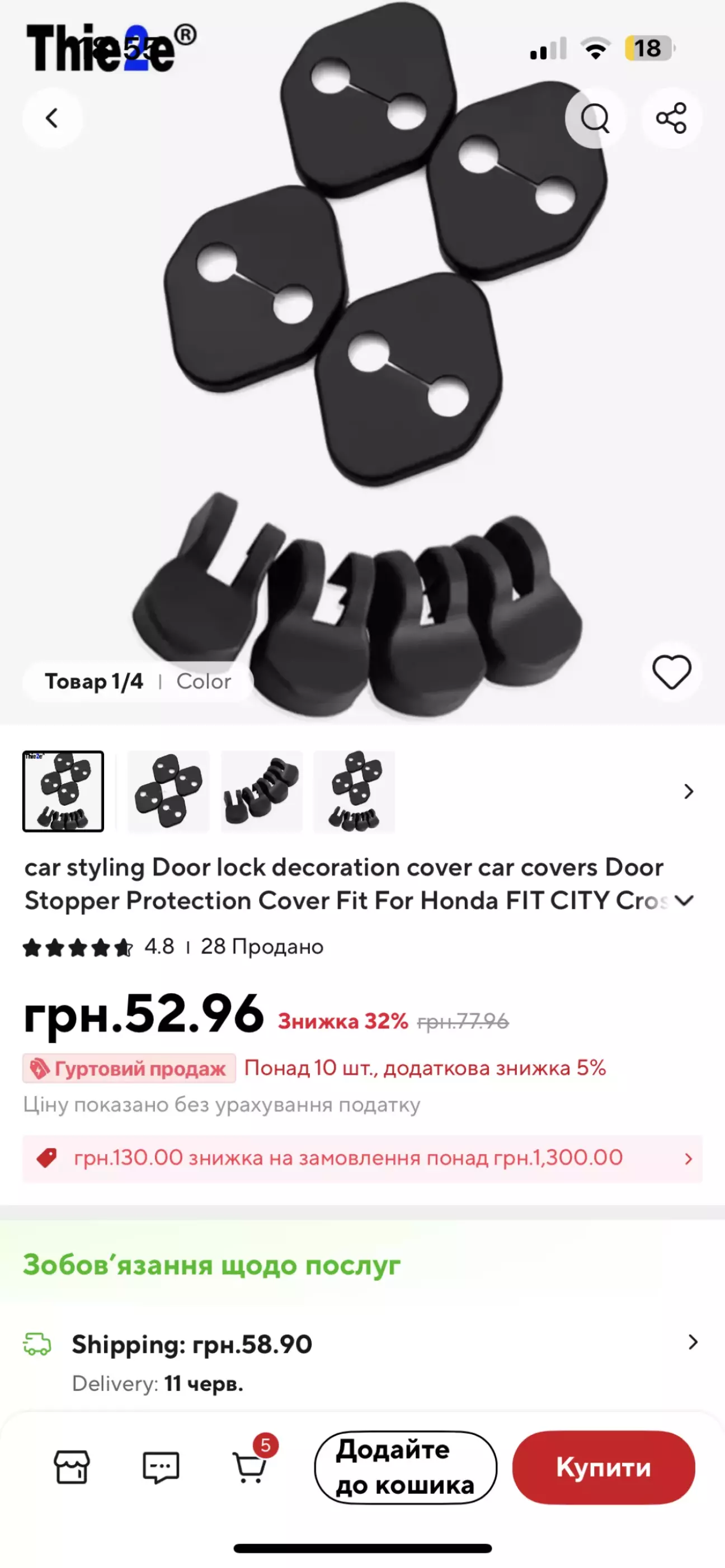The width and height of the screenshot is (725, 1568).
Task: Open chat with the seller
Action: 161,1467
